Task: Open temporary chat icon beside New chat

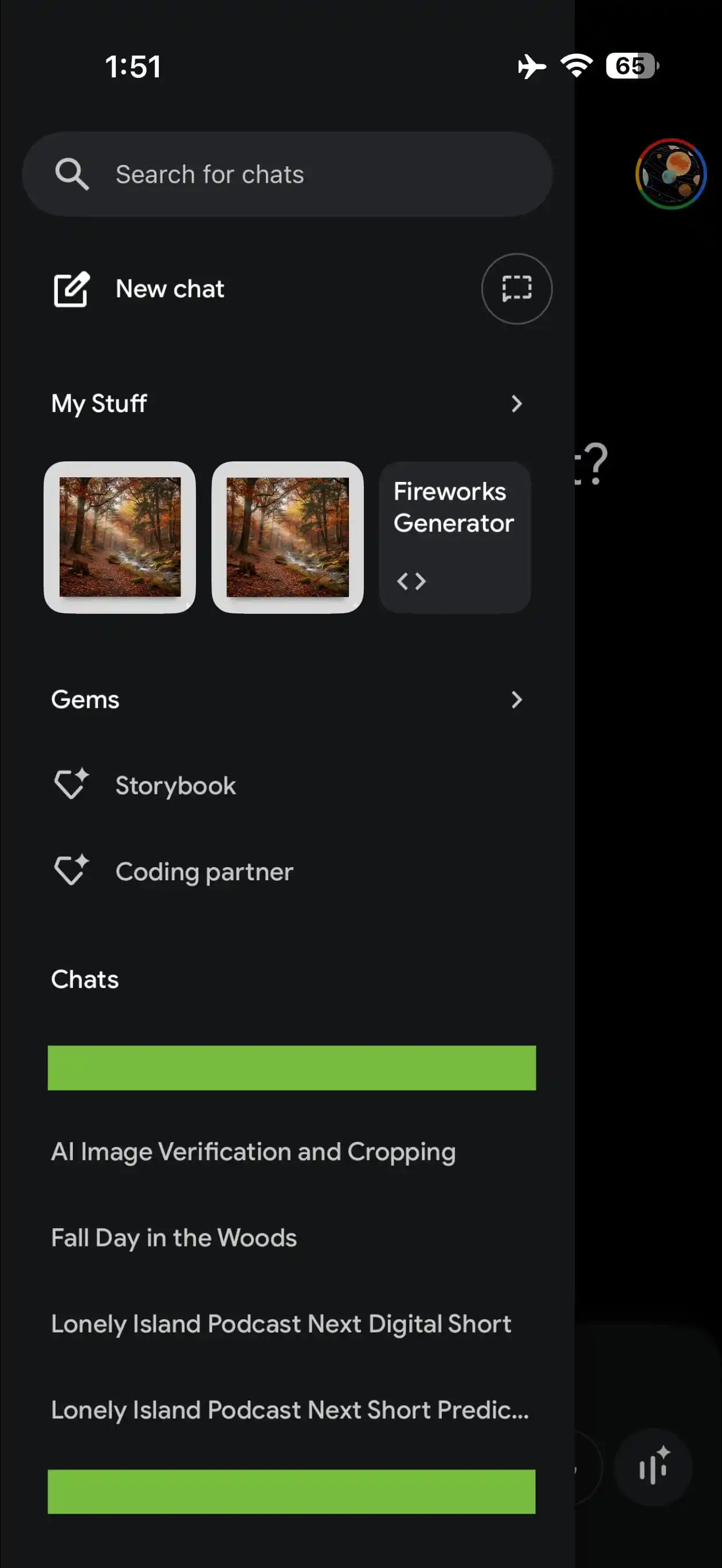Action: [516, 288]
